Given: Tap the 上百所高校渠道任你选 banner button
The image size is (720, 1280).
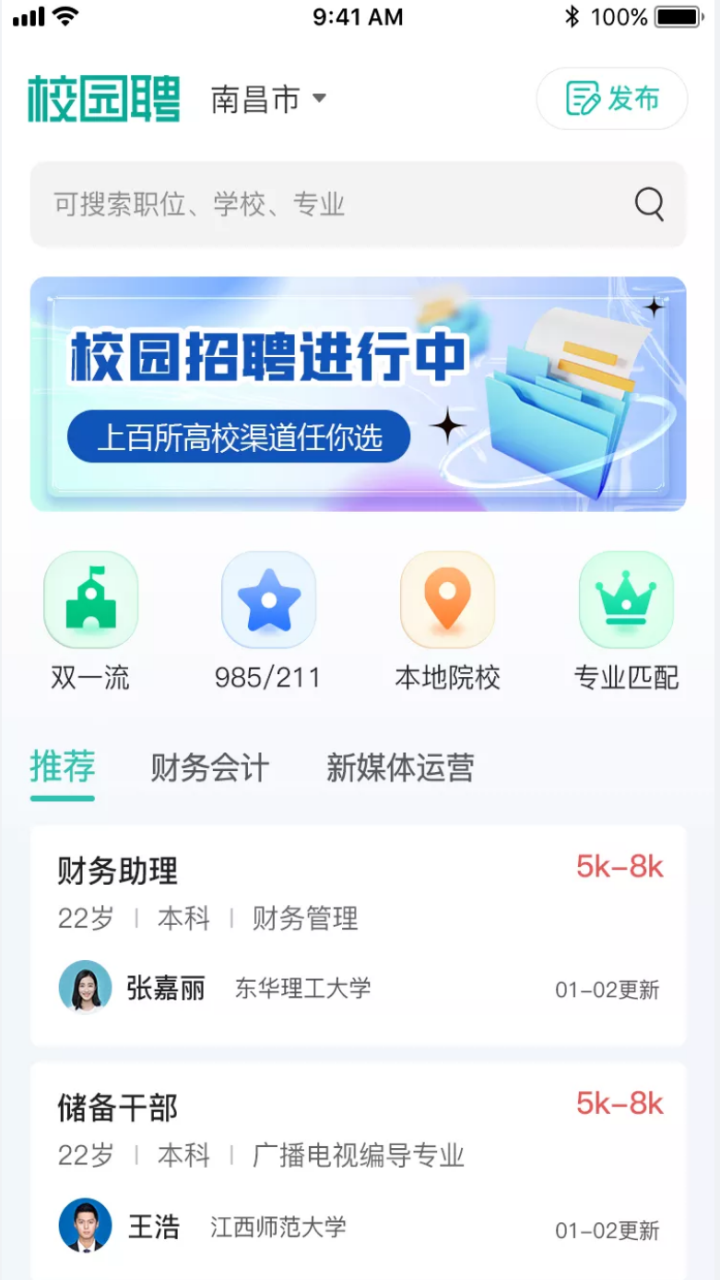Looking at the screenshot, I should [238, 437].
